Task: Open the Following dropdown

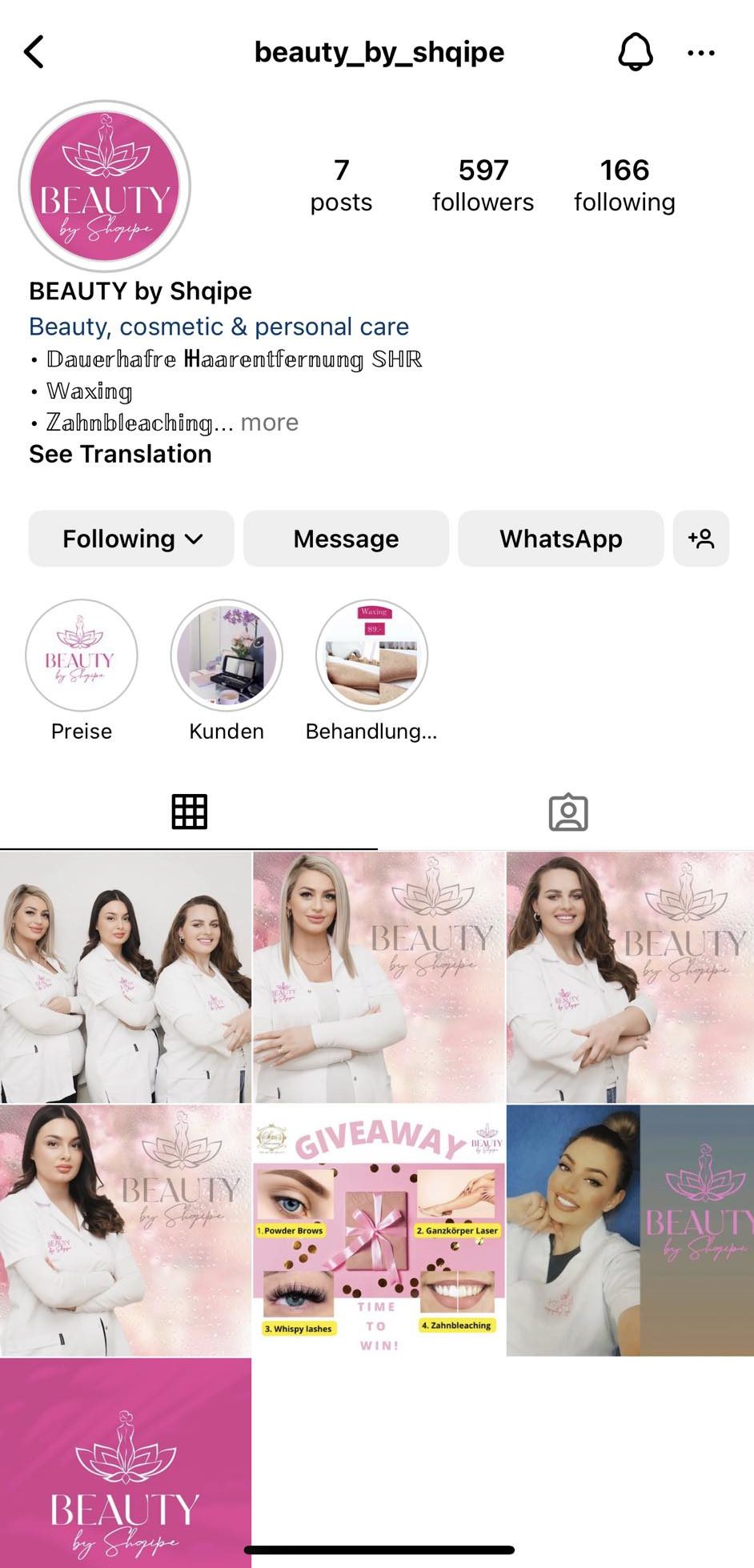Action: [x=131, y=539]
